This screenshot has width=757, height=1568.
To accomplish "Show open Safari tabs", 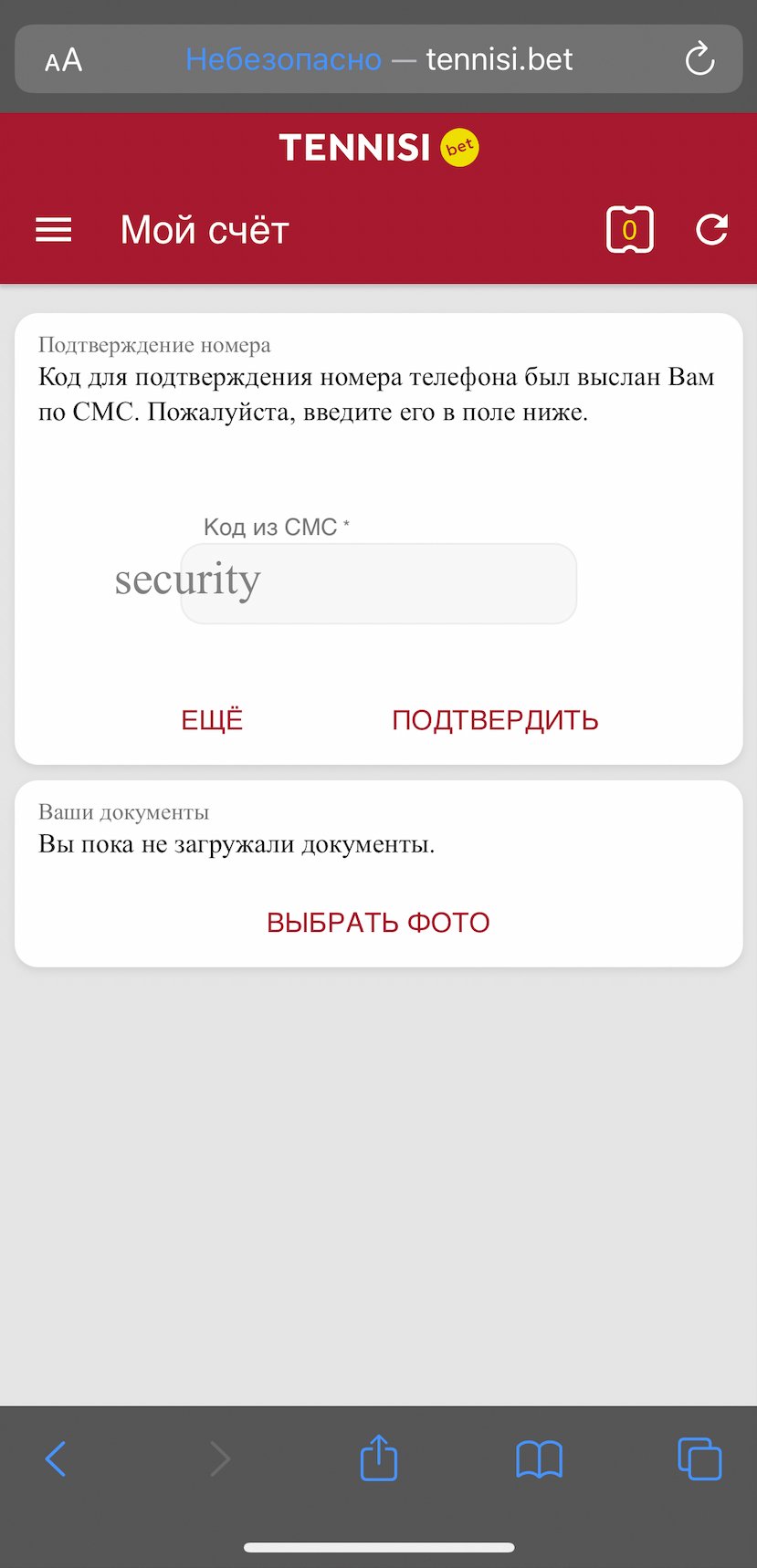I will point(699,1458).
